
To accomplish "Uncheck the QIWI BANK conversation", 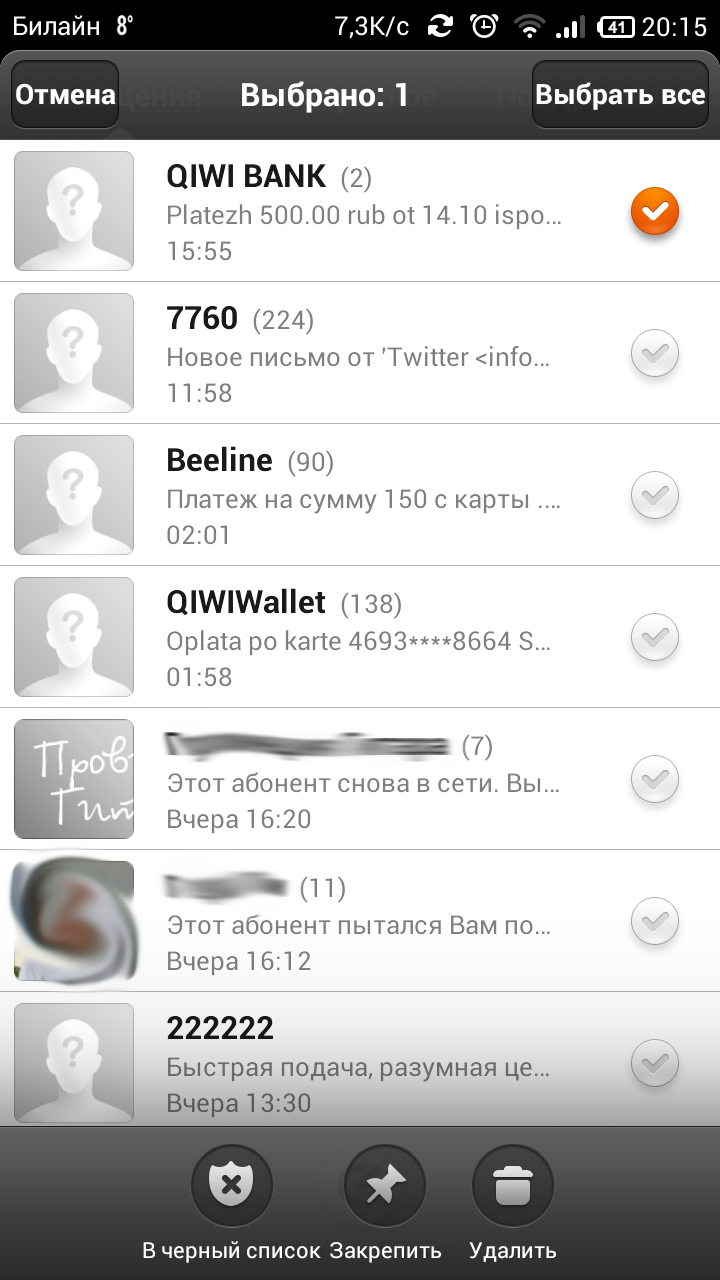I will 655,211.
